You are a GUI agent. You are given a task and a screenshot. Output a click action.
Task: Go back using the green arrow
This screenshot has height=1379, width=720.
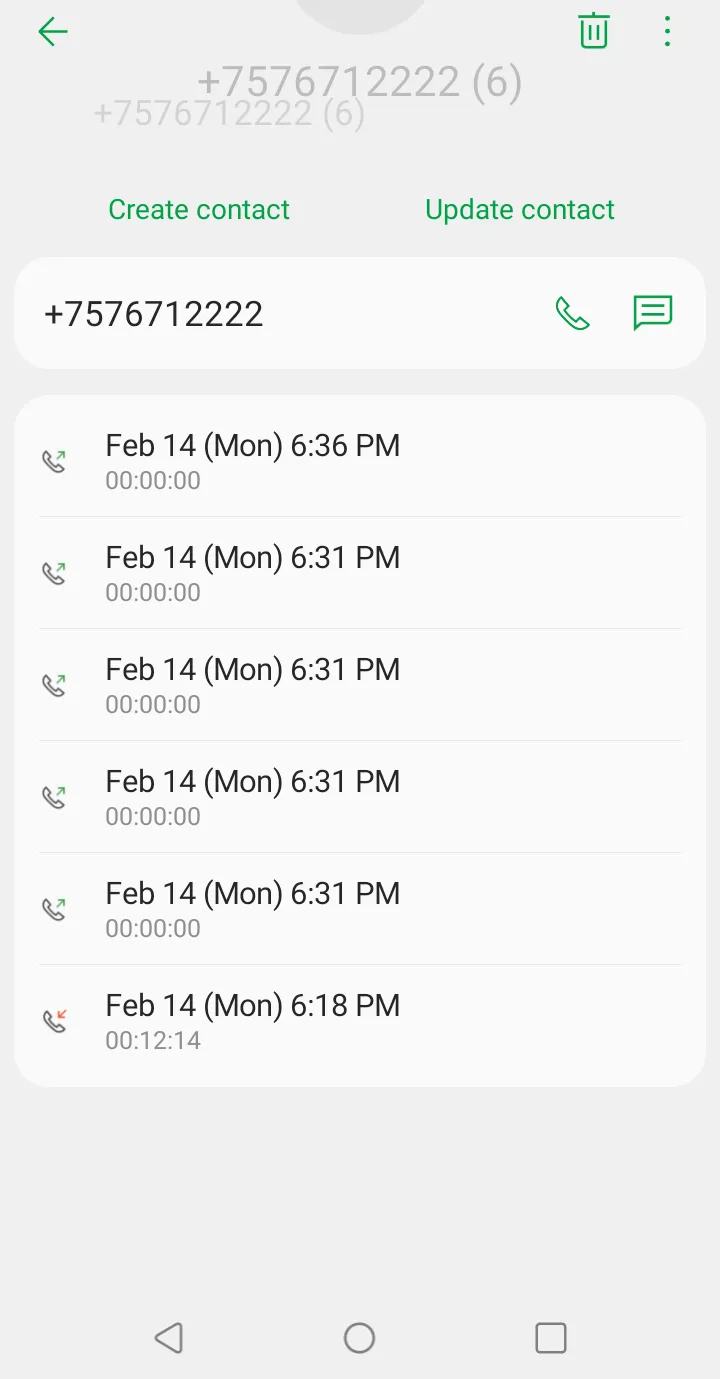click(53, 32)
